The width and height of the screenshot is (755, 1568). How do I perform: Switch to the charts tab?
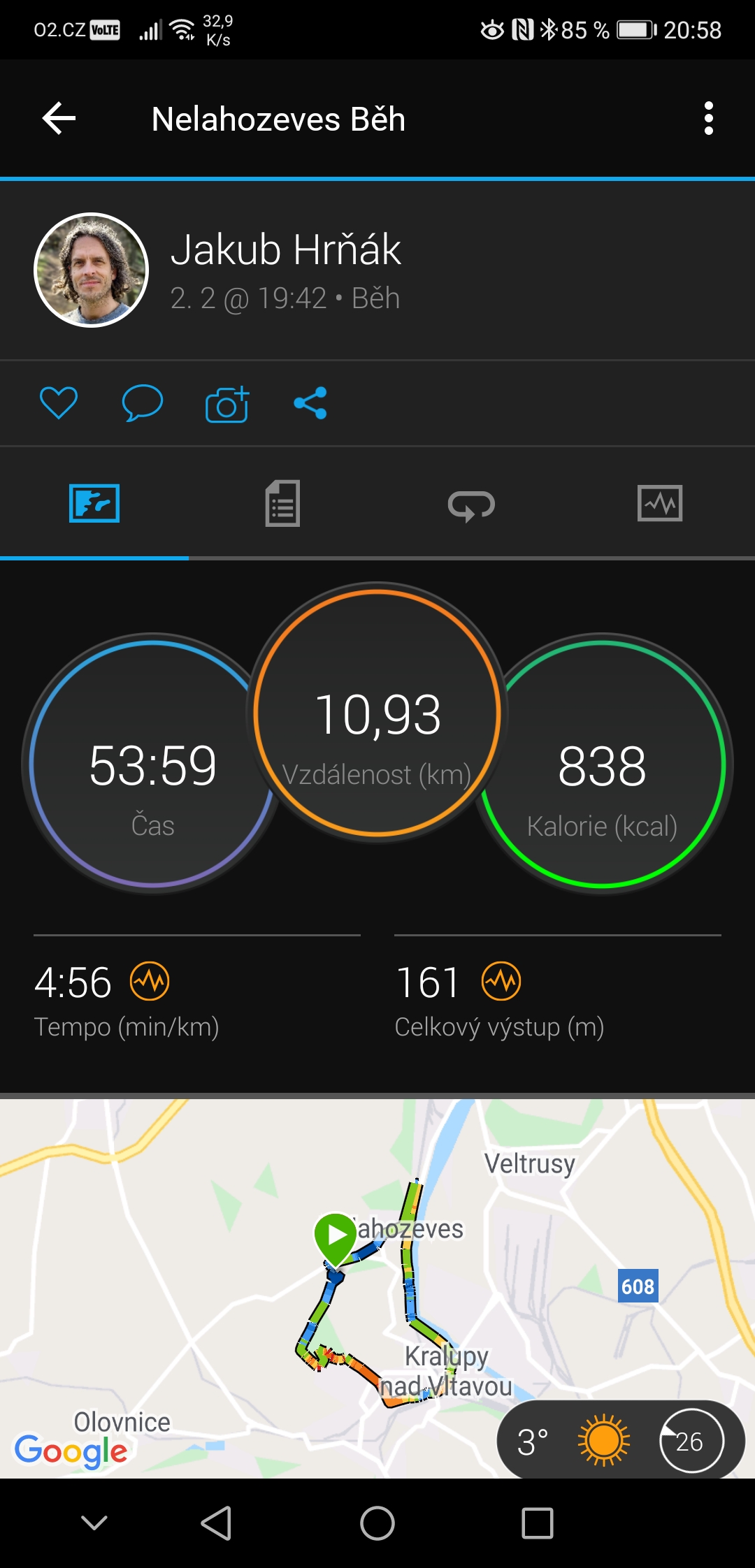(x=660, y=503)
